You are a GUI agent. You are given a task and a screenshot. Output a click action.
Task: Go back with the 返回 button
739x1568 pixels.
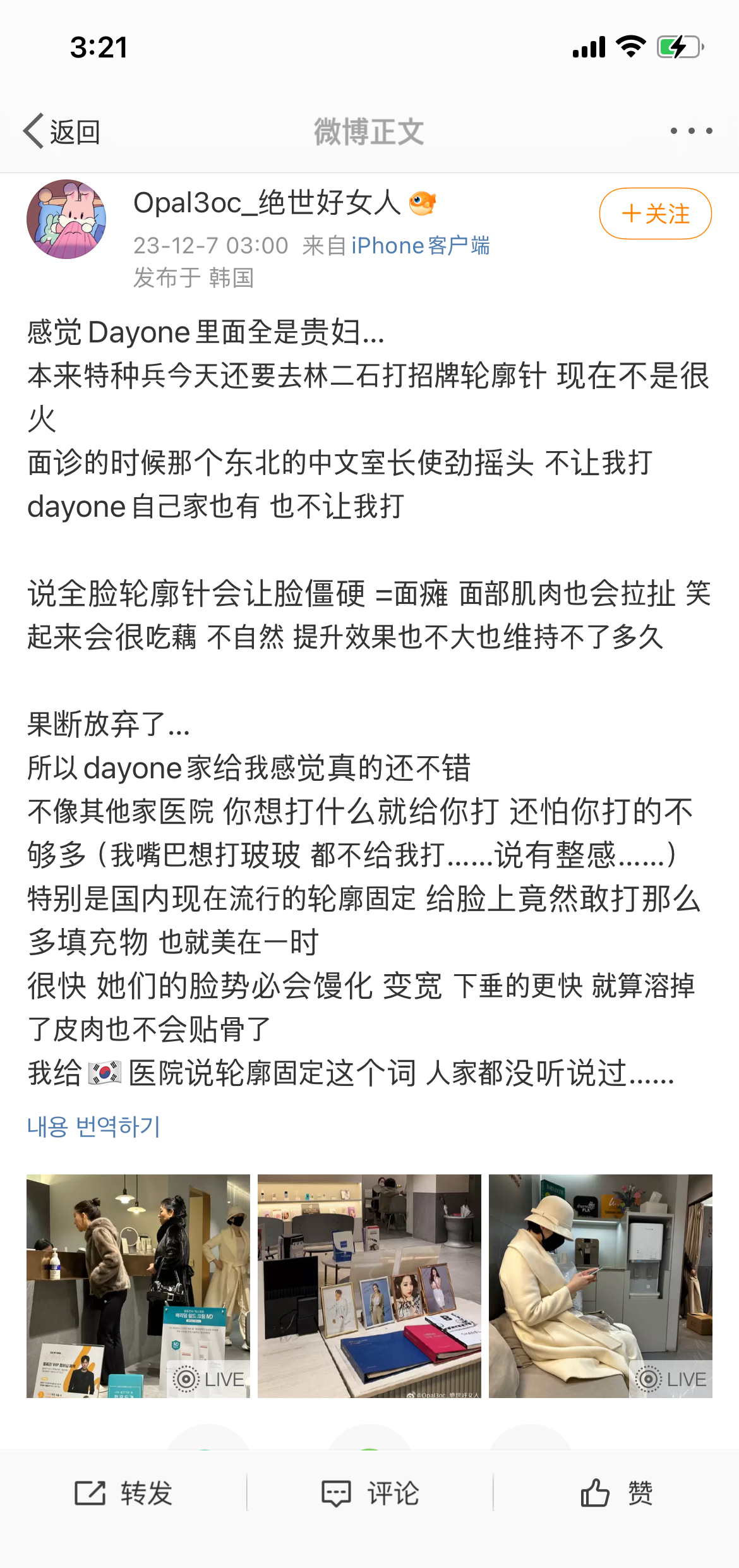pyautogui.click(x=62, y=131)
